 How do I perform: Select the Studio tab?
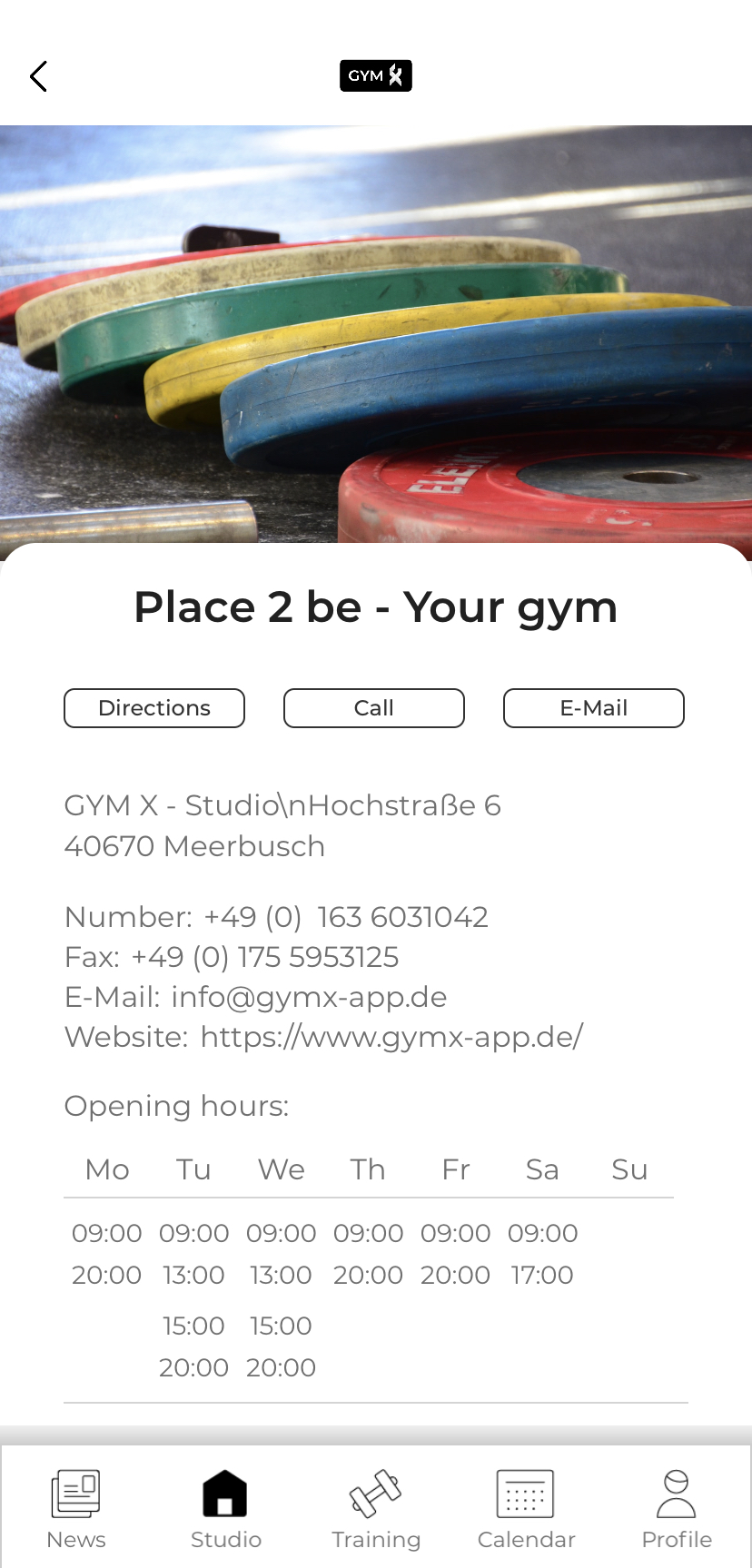pos(225,1509)
